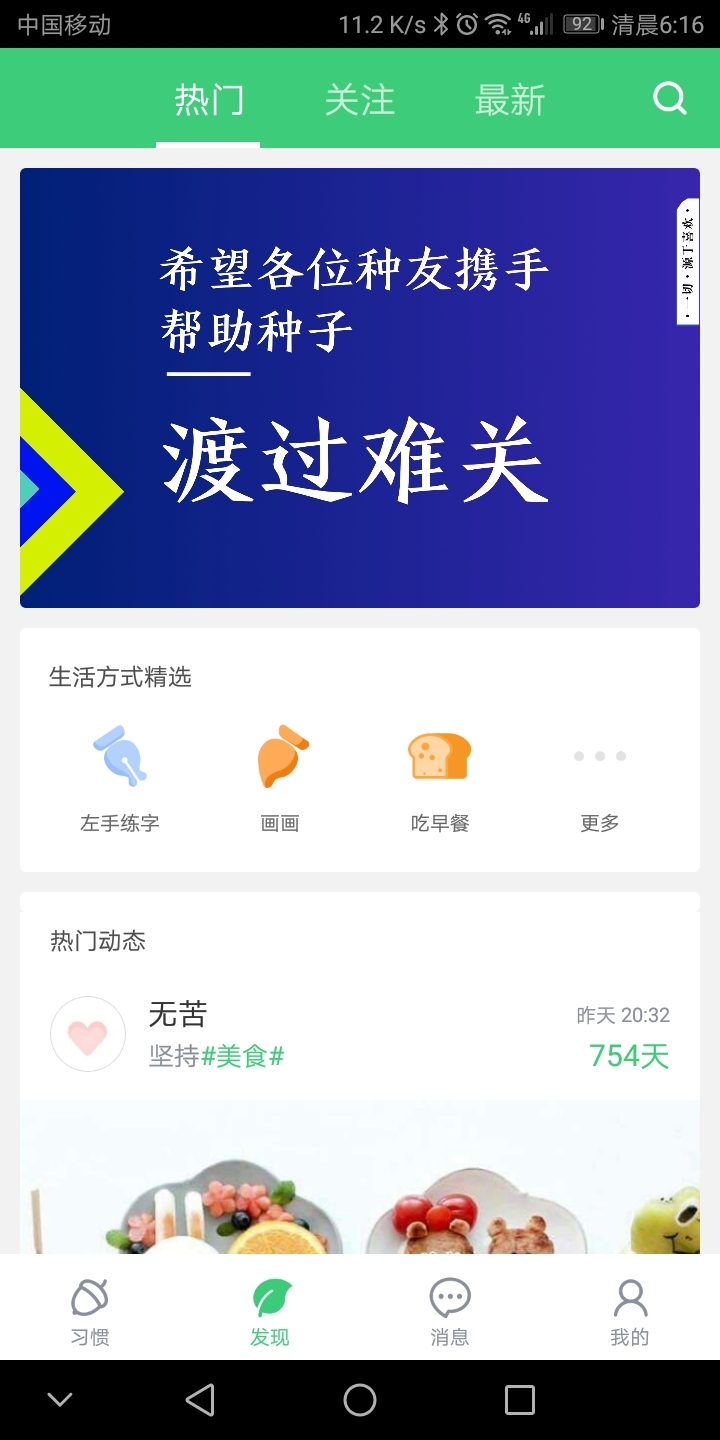Screen dimensions: 720x1440
Task: Tap the 热门动态 section header
Action: coord(100,939)
